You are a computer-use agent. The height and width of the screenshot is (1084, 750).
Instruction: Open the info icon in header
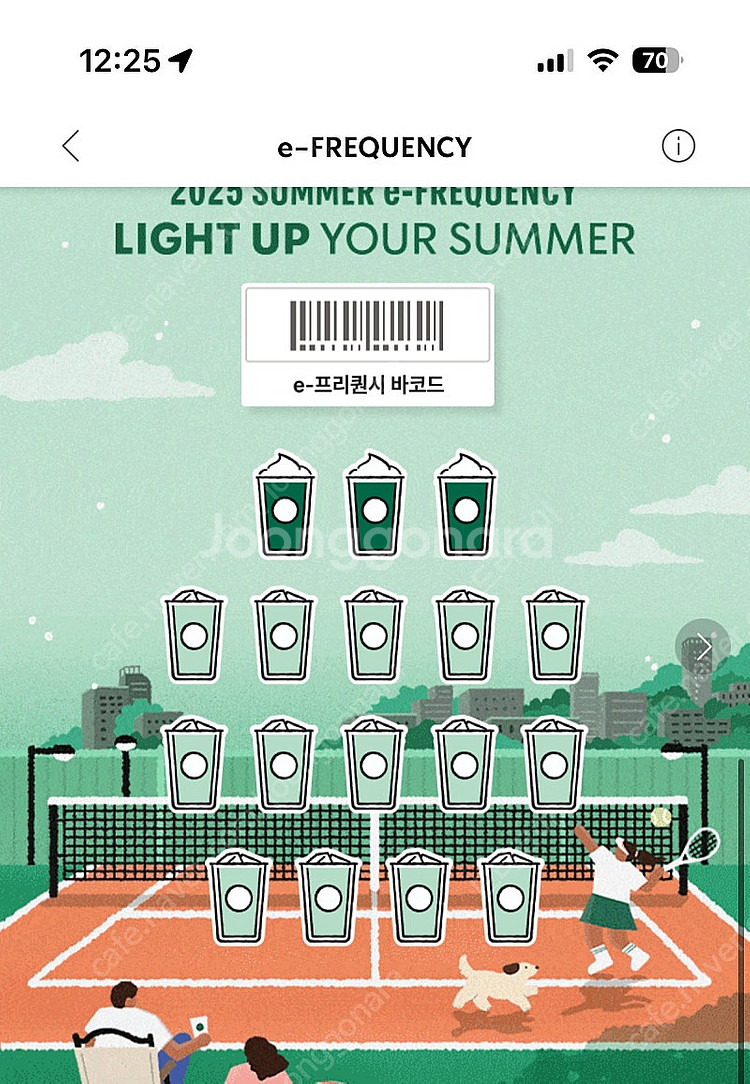(x=678, y=147)
